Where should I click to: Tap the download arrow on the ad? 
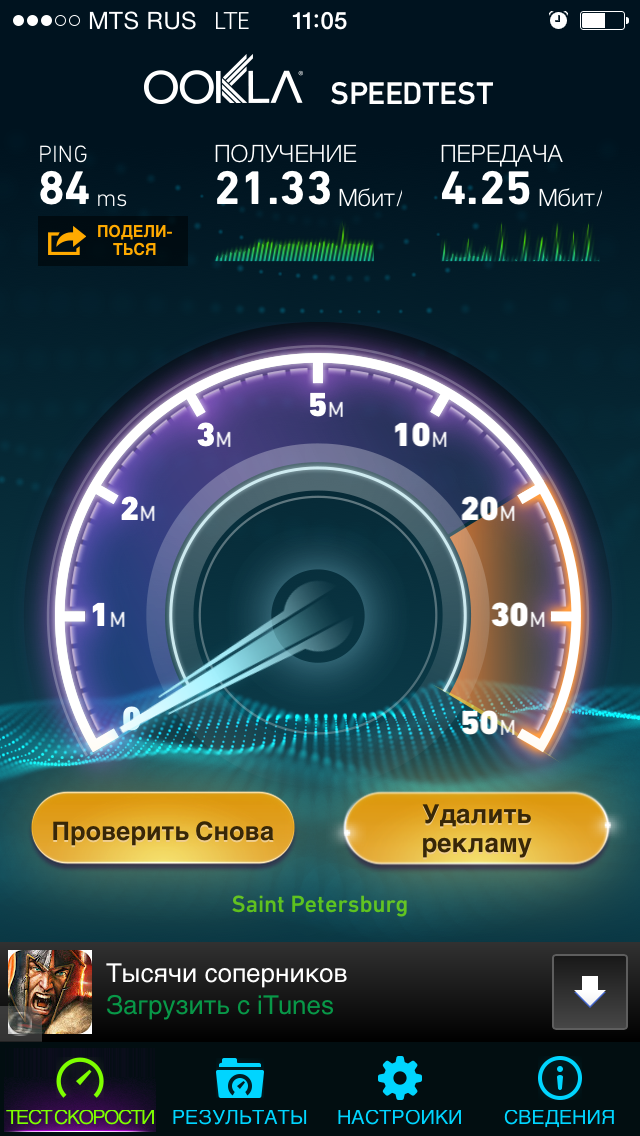tap(590, 992)
